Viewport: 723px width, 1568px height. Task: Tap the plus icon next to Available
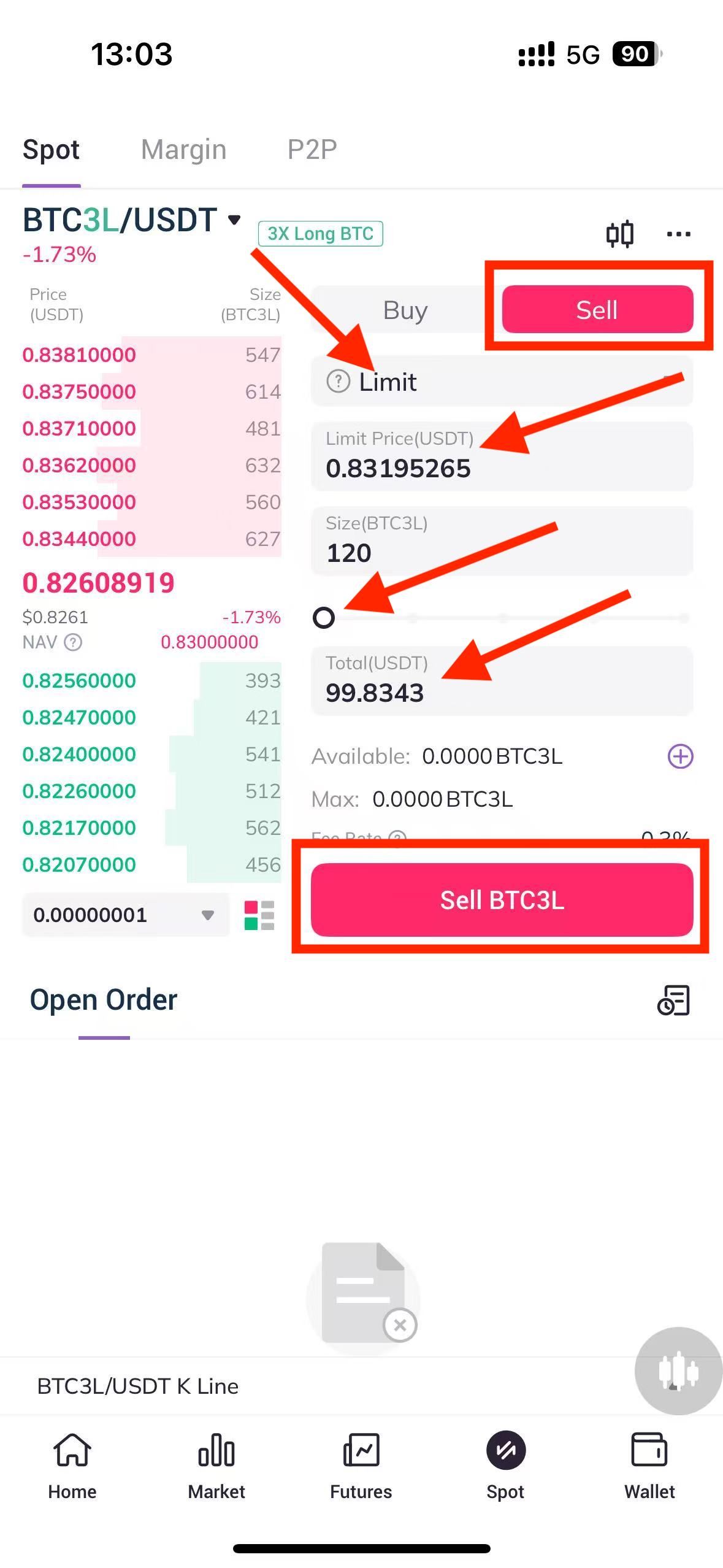[680, 756]
